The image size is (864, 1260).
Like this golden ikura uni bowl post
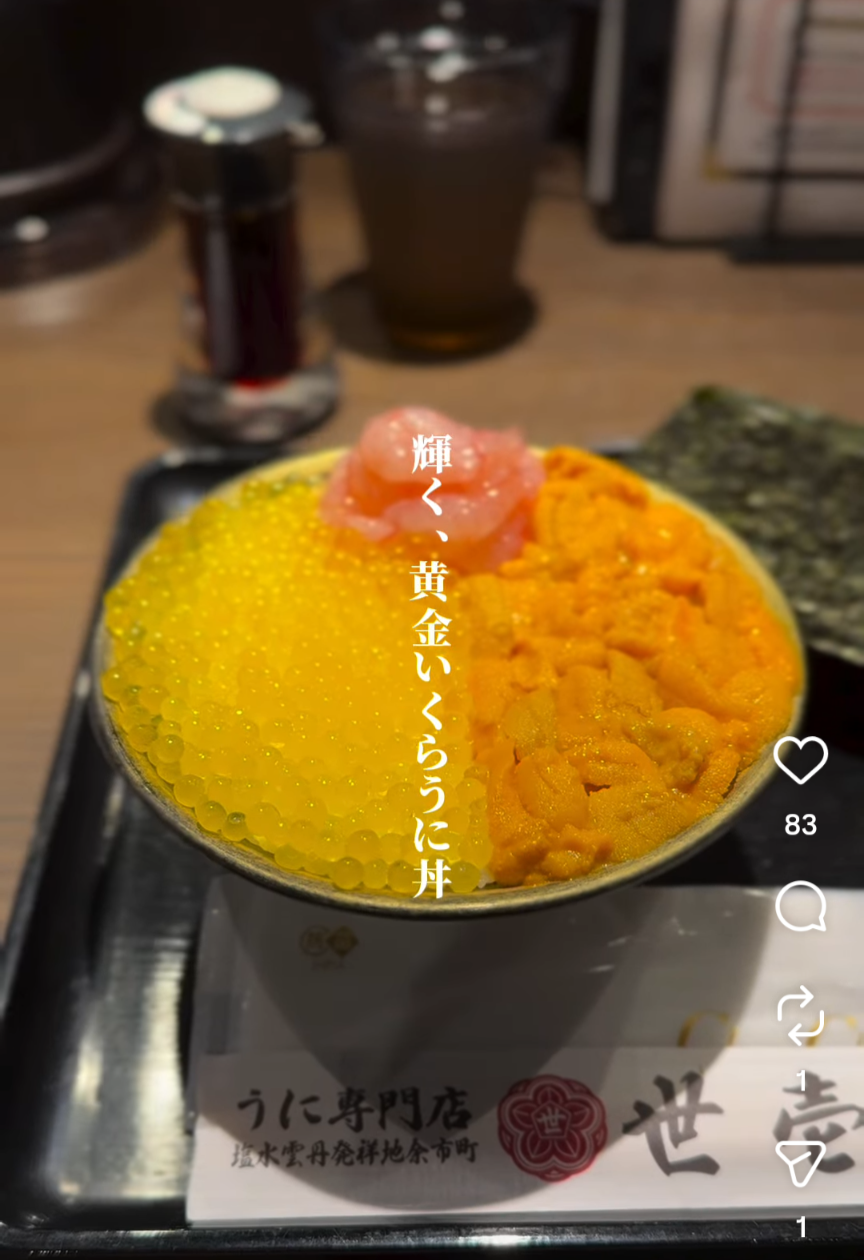tap(800, 761)
